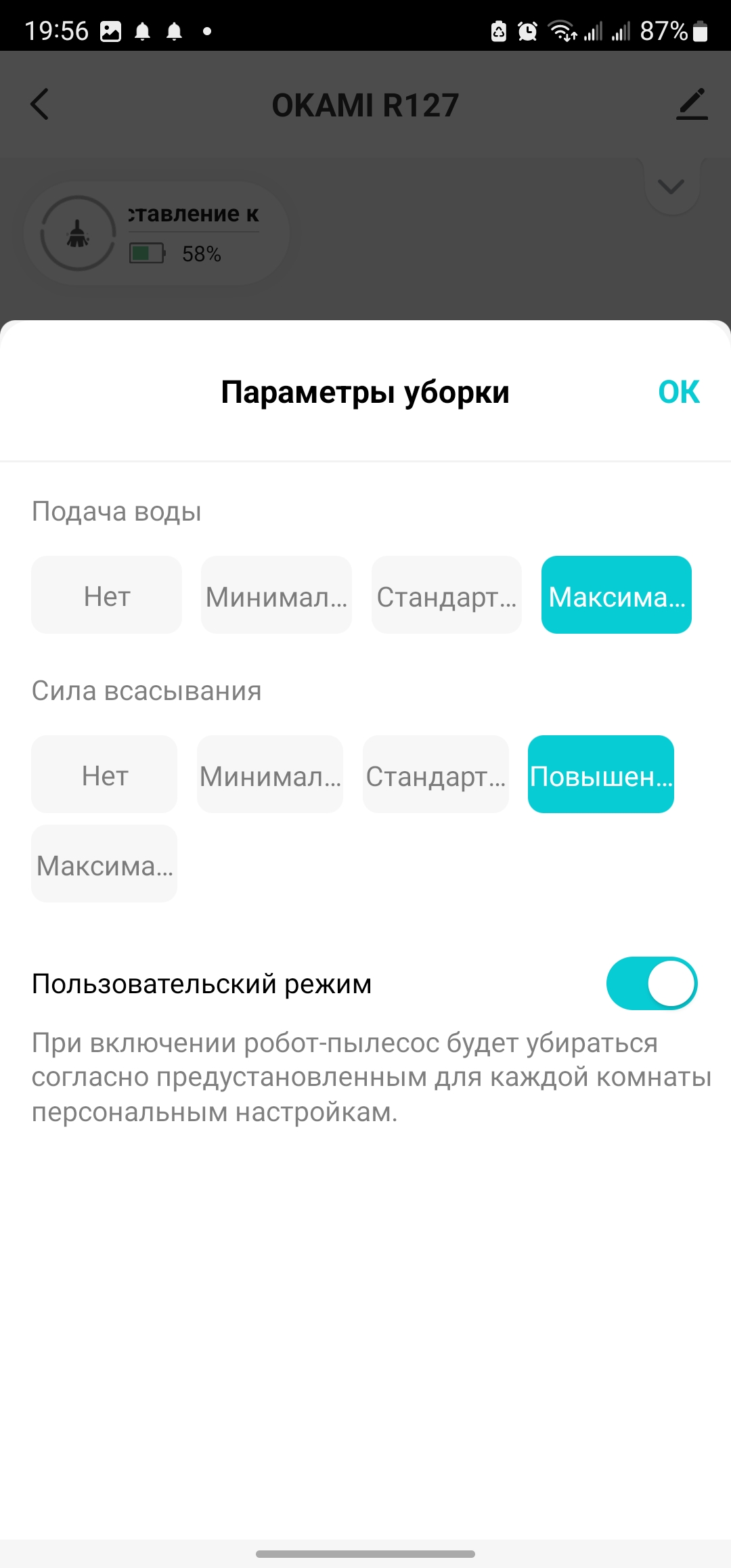Tap the pencil edit icon
731x1568 pixels.
(691, 104)
